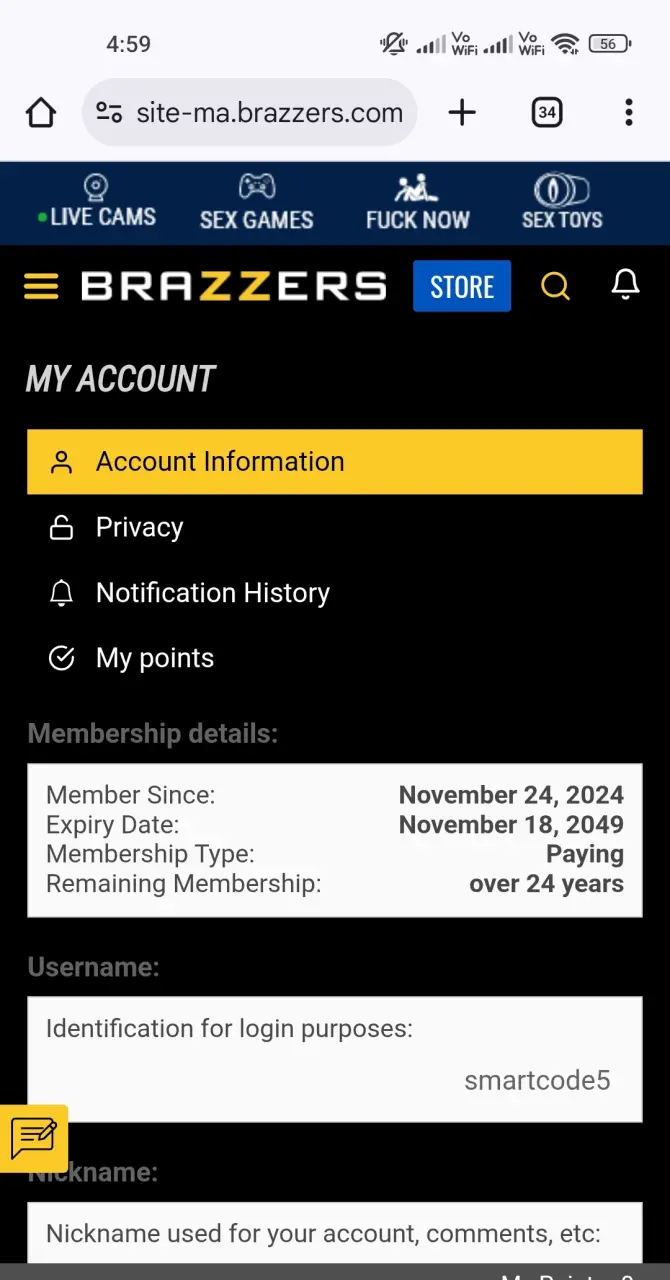Image resolution: width=670 pixels, height=1280 pixels.
Task: Tap the URL address bar
Action: pyautogui.click(x=249, y=113)
